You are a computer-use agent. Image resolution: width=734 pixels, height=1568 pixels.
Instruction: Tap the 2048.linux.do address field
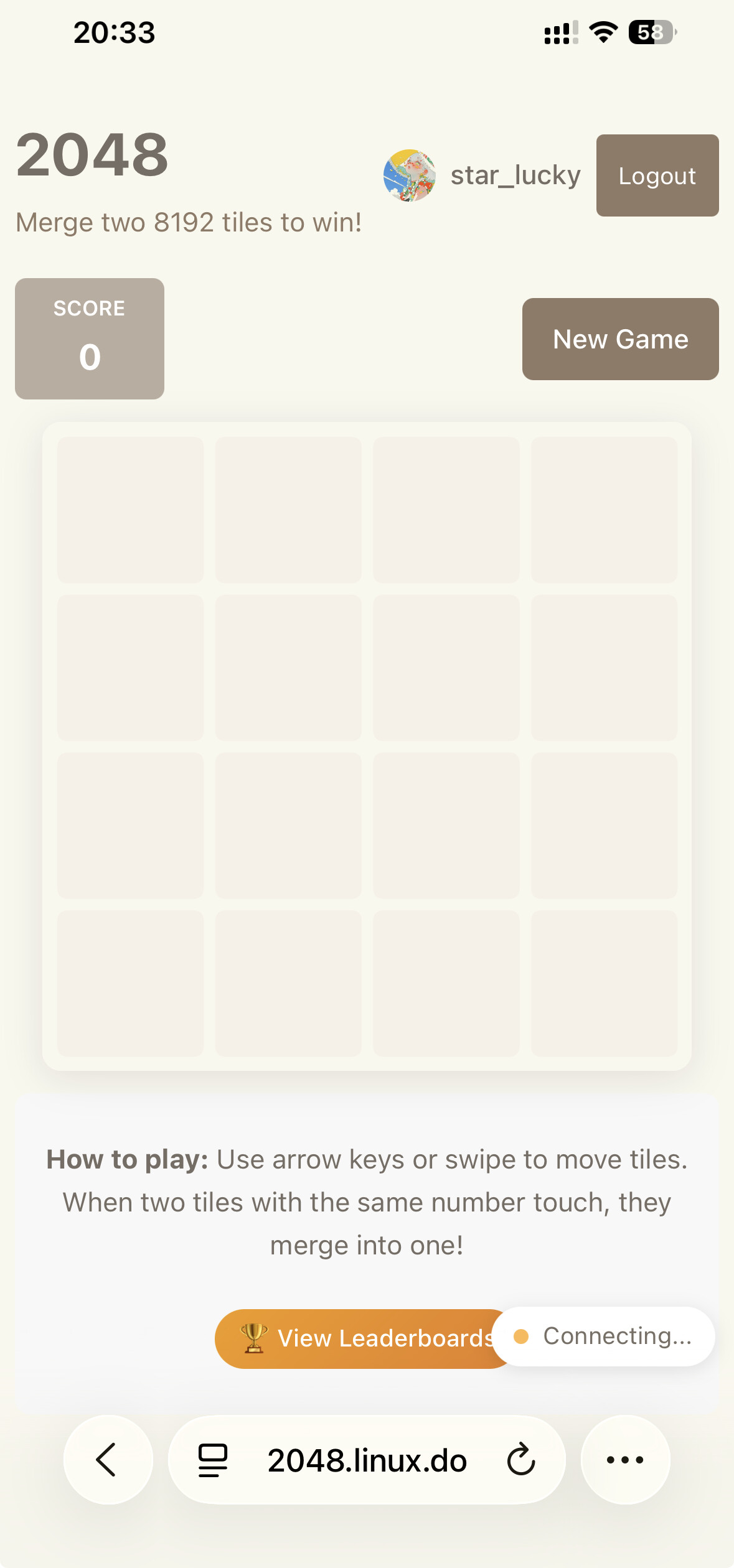point(367,1460)
